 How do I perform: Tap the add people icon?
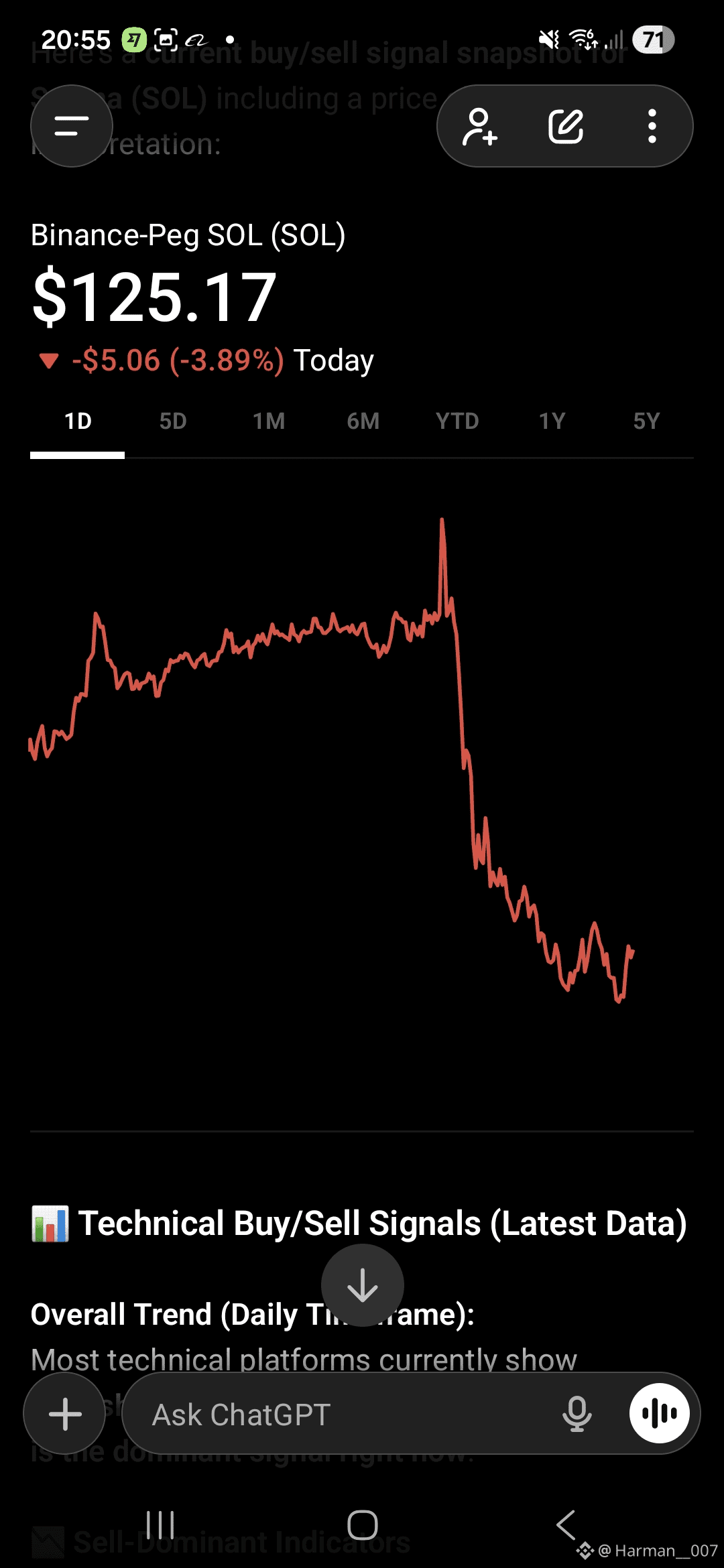coord(480,126)
